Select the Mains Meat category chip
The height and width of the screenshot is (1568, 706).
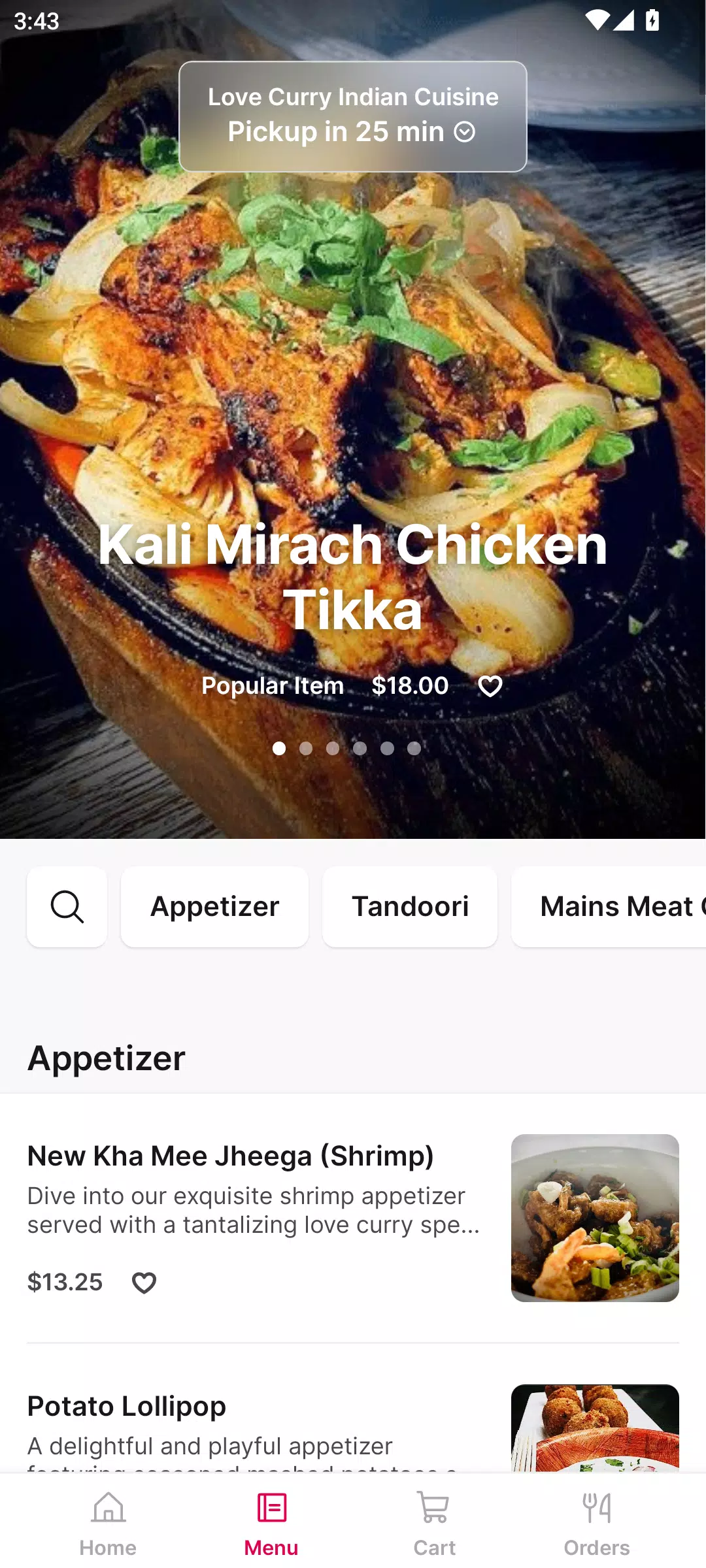click(x=609, y=907)
